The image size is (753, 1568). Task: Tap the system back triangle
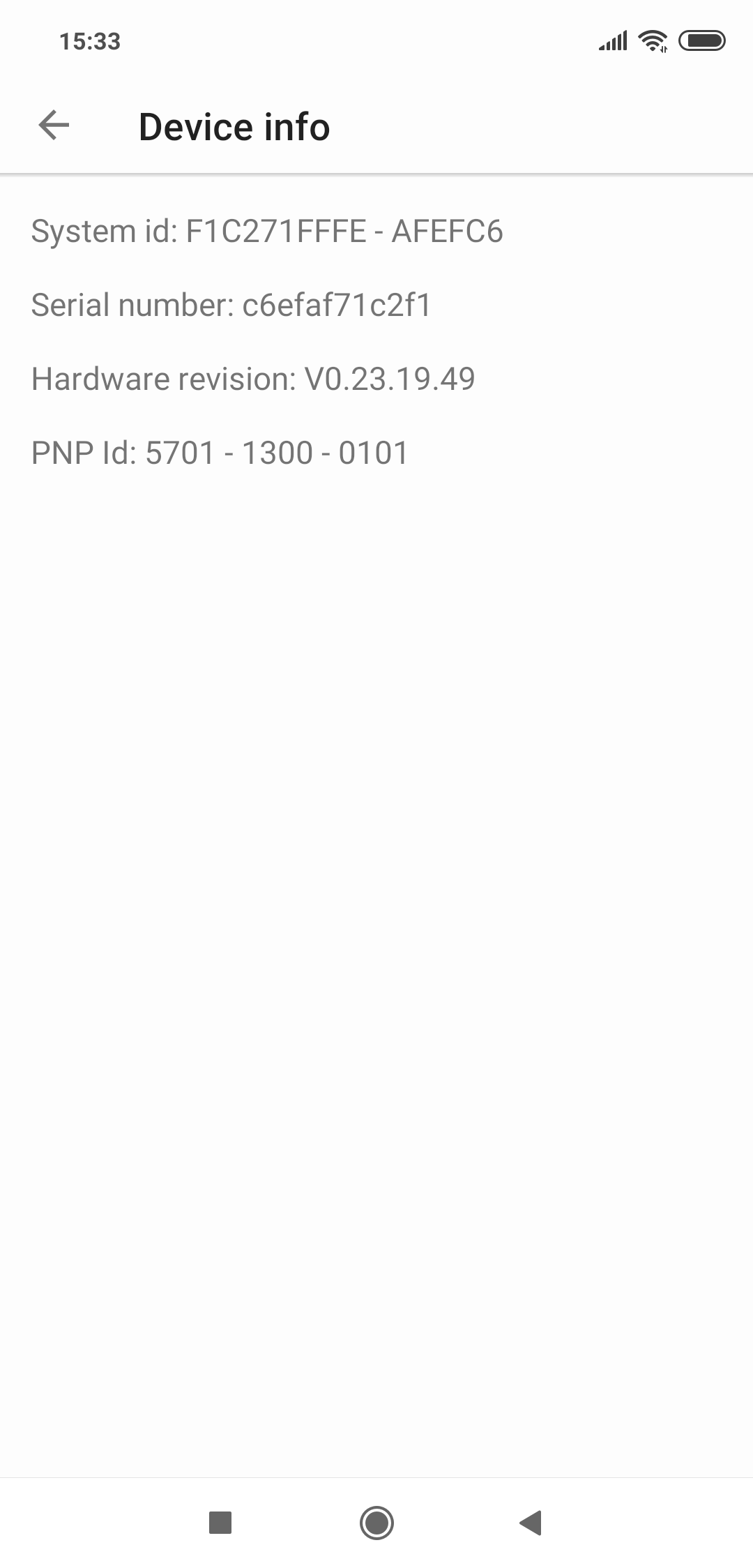[531, 1522]
